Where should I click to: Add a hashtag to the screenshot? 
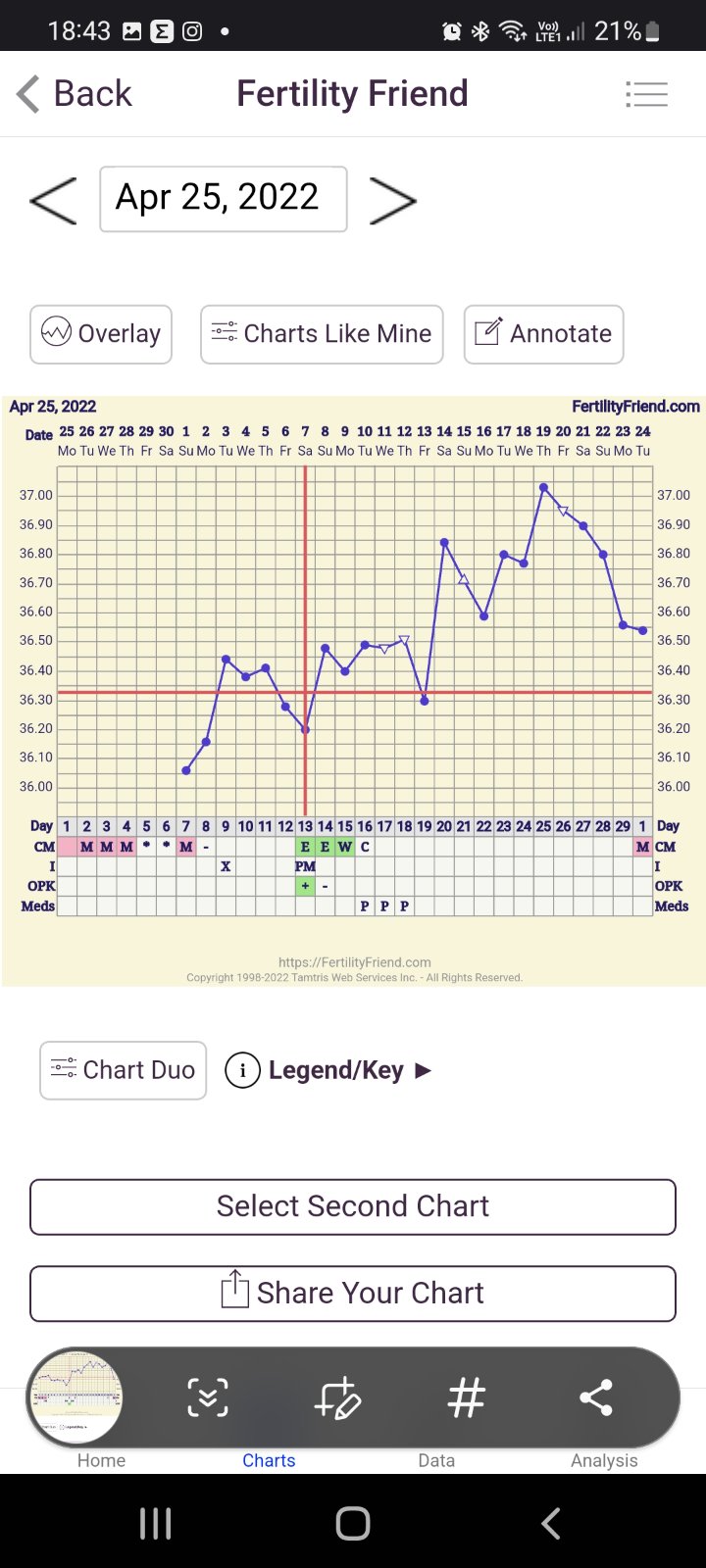(467, 1397)
